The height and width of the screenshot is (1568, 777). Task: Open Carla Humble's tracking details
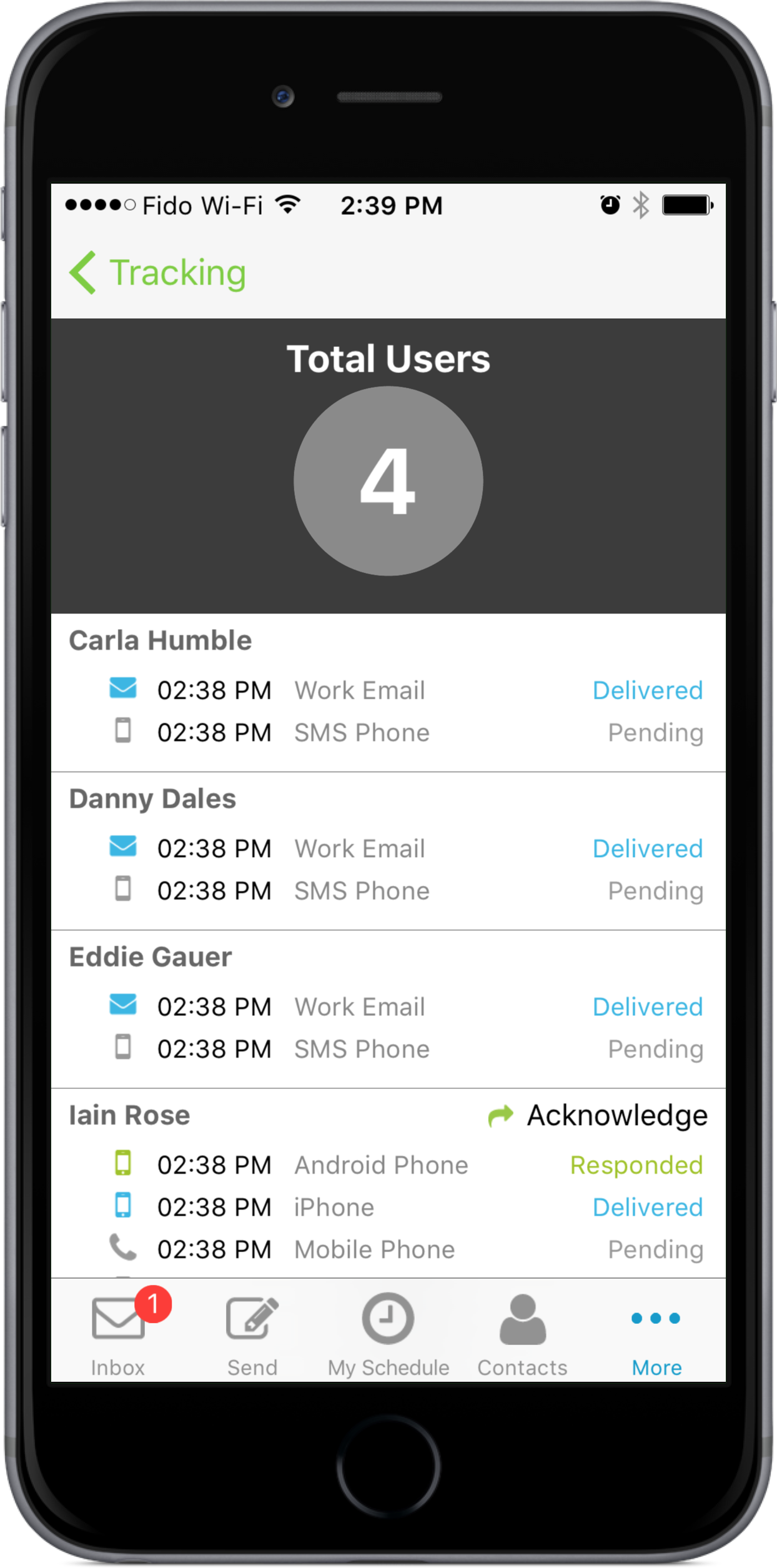point(388,693)
